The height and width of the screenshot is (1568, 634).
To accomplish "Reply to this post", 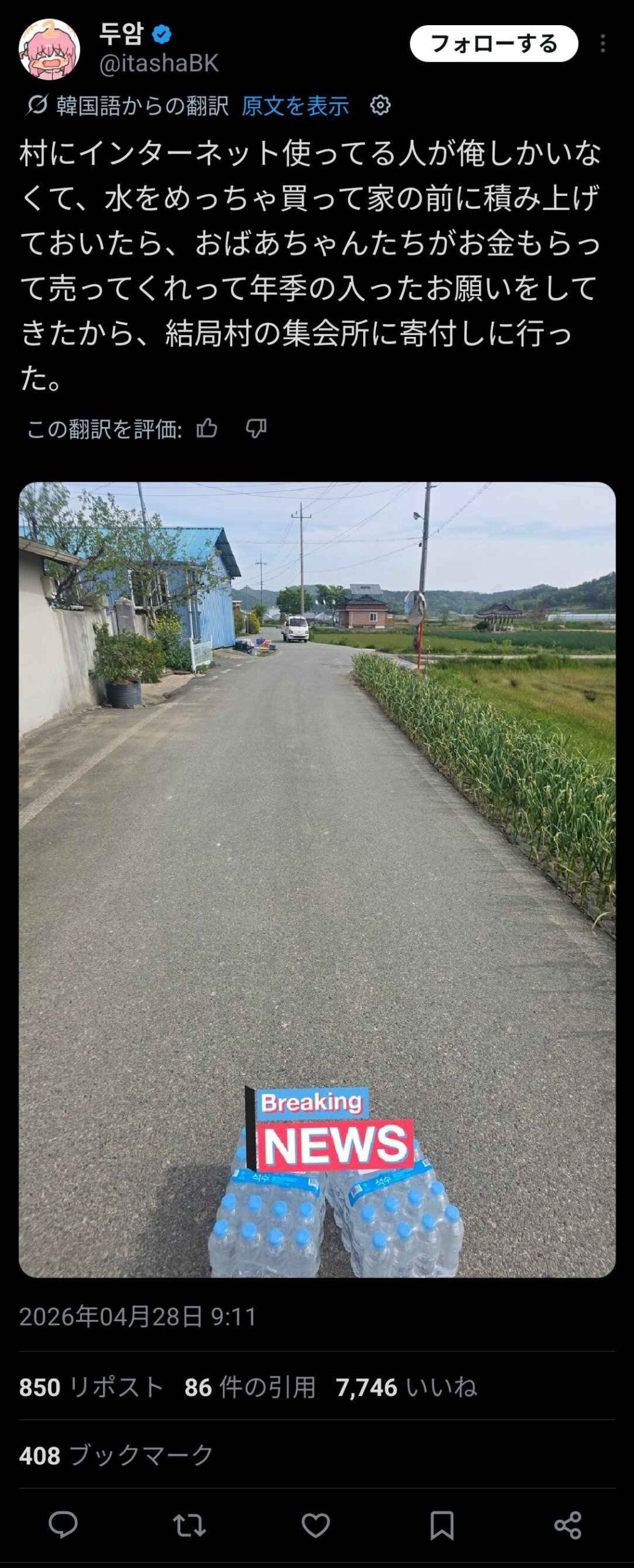I will click(x=63, y=1525).
